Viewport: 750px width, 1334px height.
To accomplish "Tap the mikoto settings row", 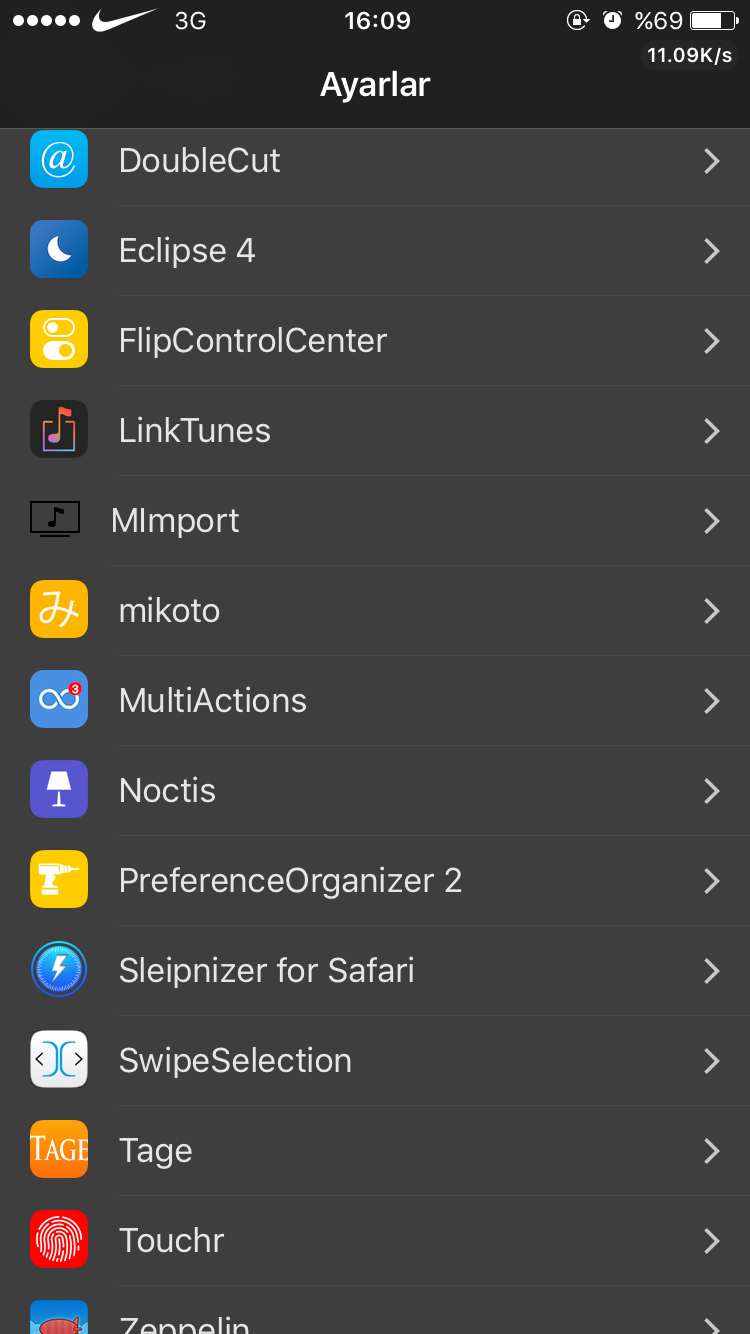I will coord(375,611).
